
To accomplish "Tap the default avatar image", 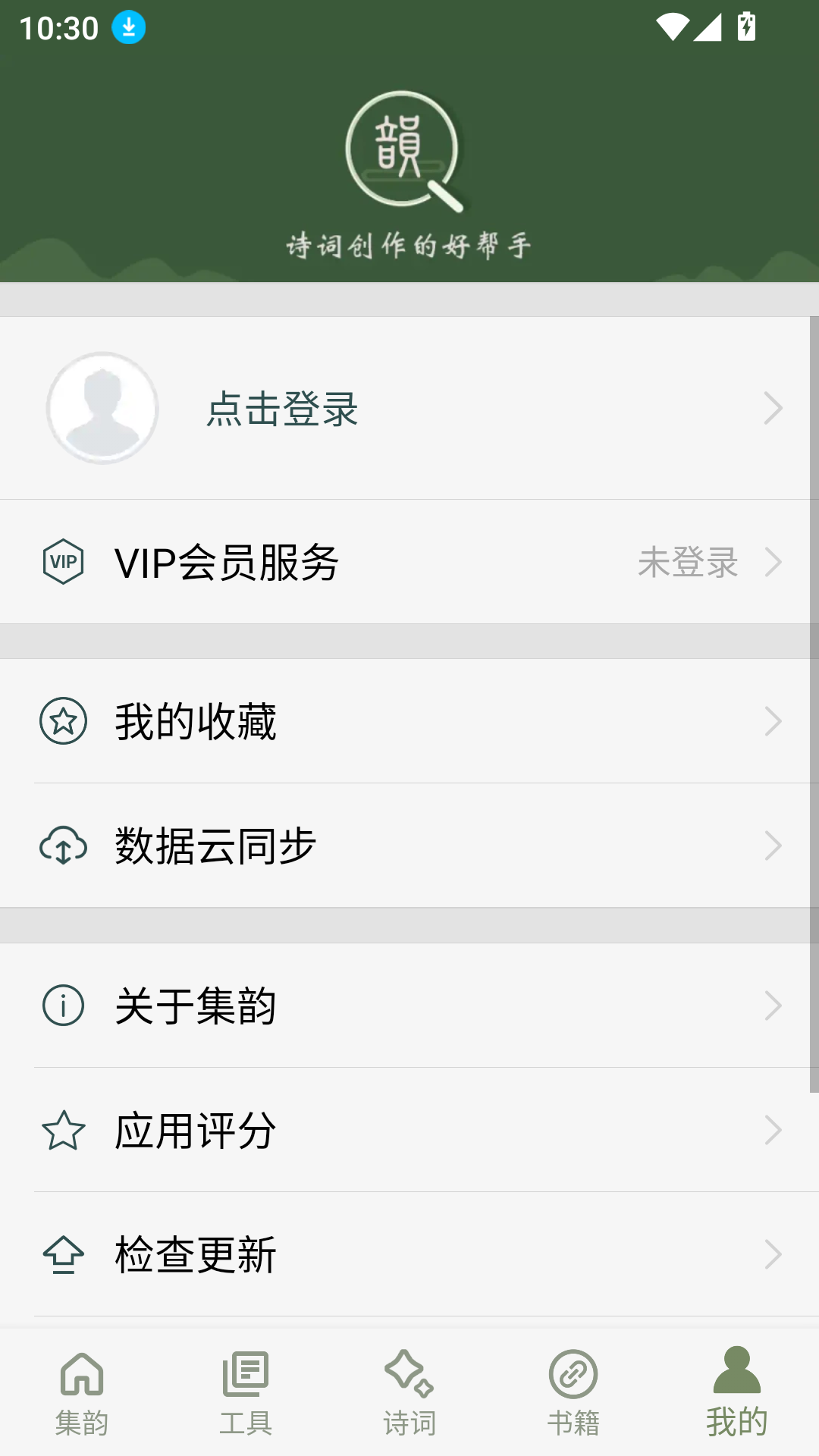I will (x=102, y=408).
